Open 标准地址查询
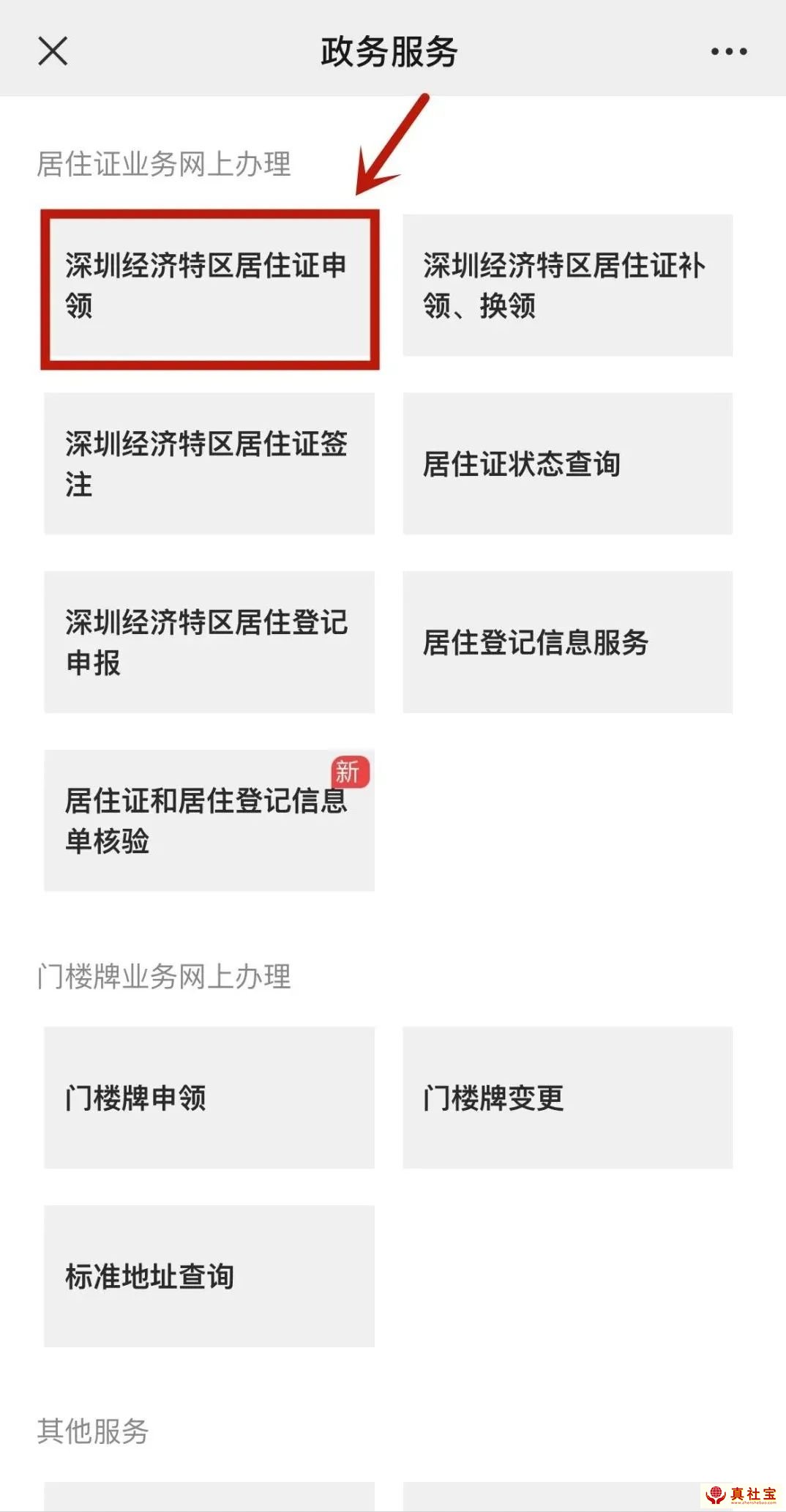This screenshot has height=1512, width=786. pos(209,1276)
